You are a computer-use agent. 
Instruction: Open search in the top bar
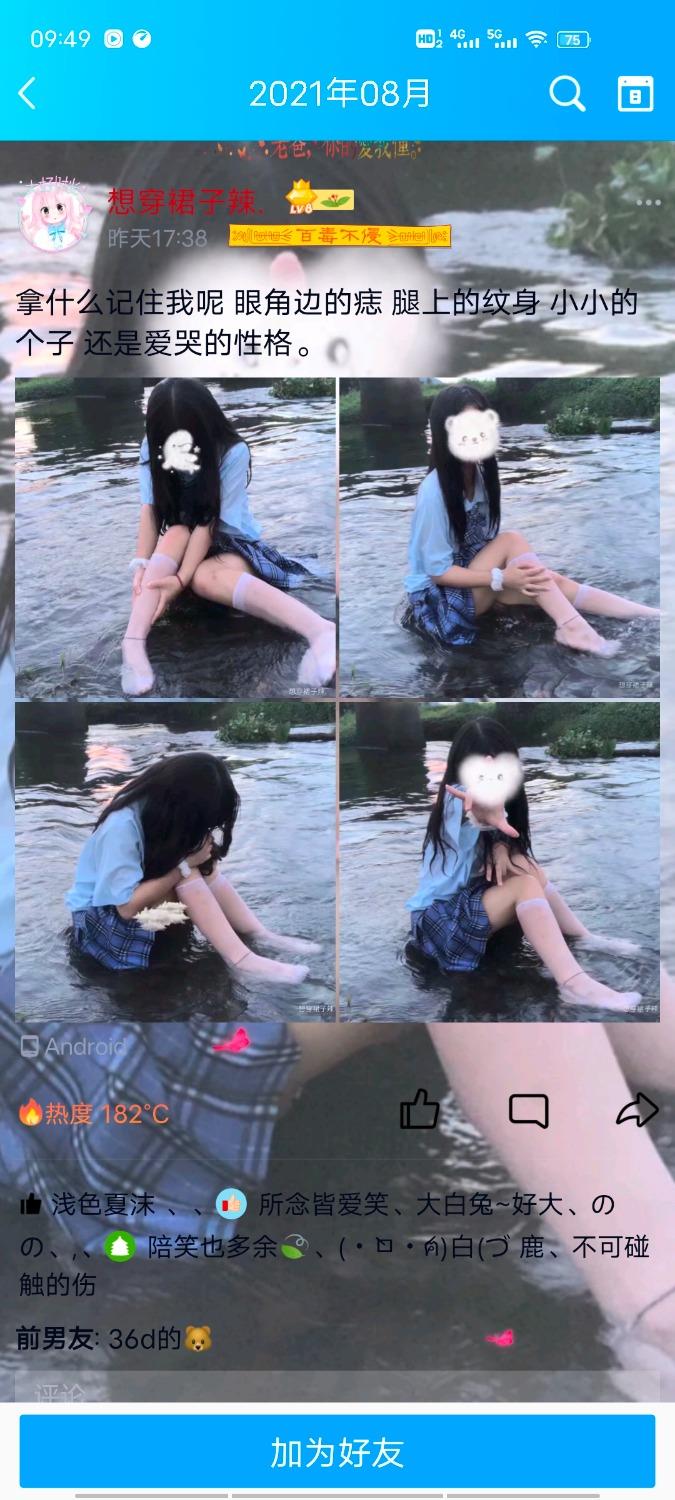[x=566, y=94]
